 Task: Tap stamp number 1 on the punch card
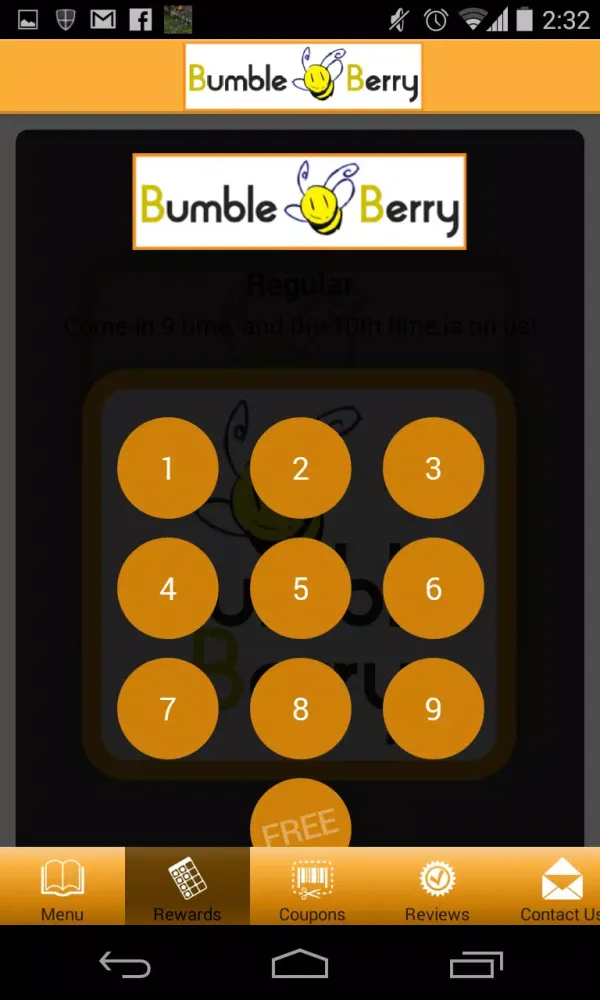coord(167,468)
